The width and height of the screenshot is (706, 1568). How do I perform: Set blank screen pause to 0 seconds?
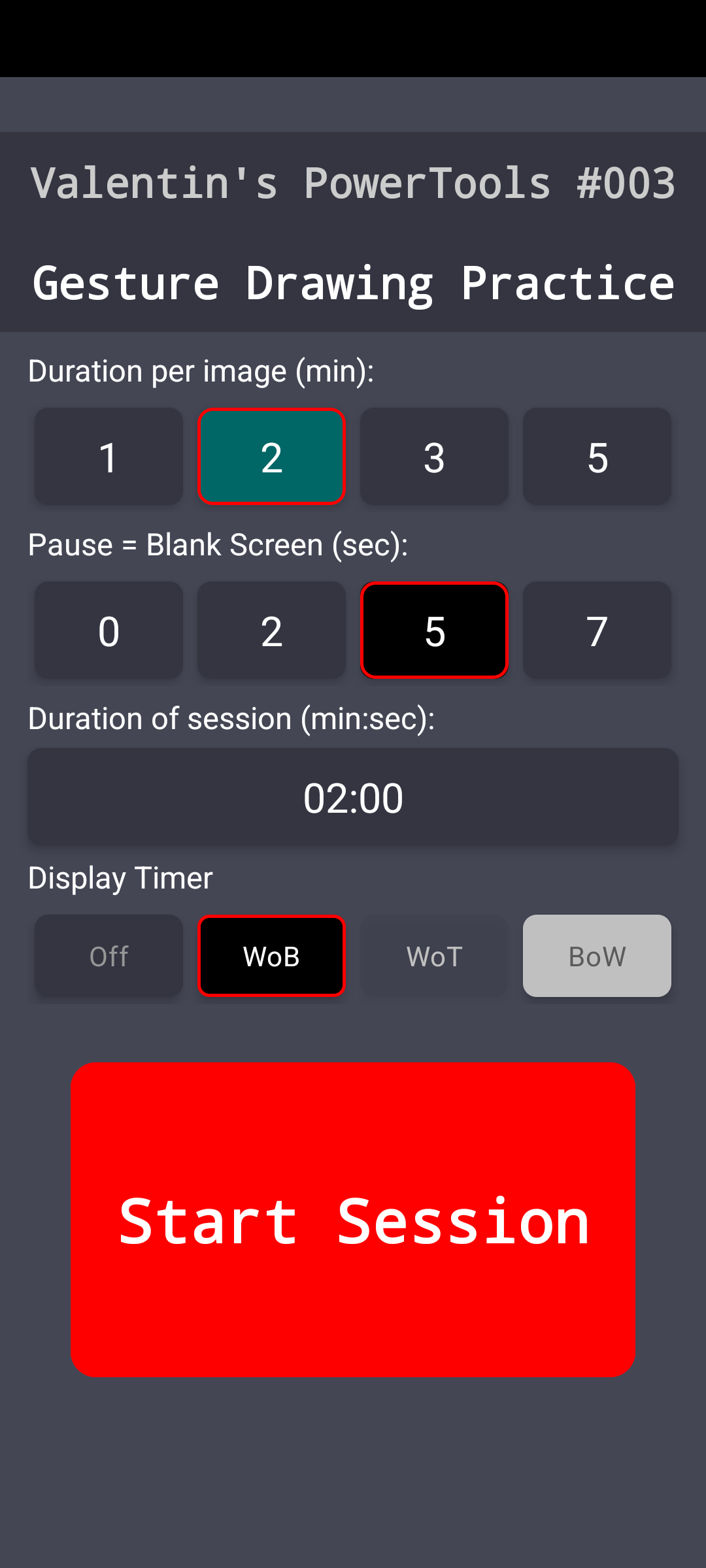pyautogui.click(x=109, y=630)
